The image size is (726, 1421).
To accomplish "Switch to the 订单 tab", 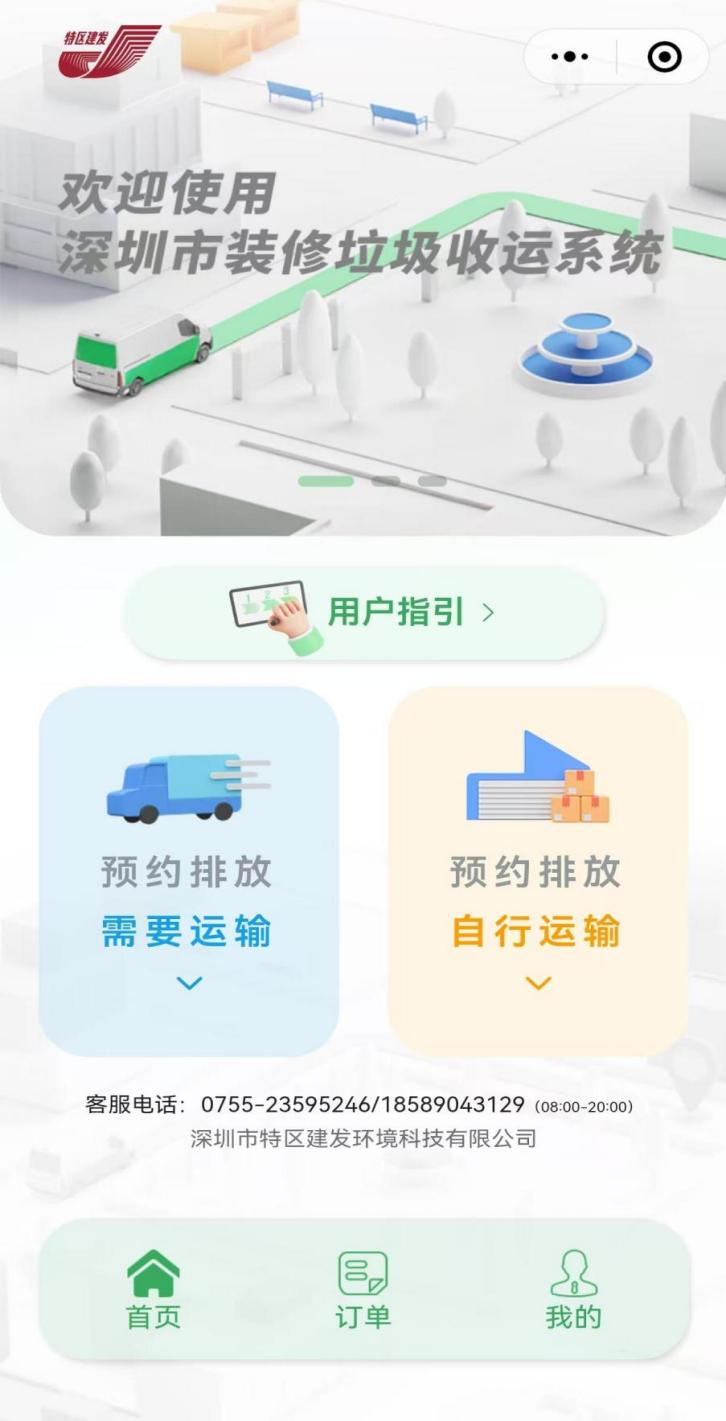I will [363, 1290].
